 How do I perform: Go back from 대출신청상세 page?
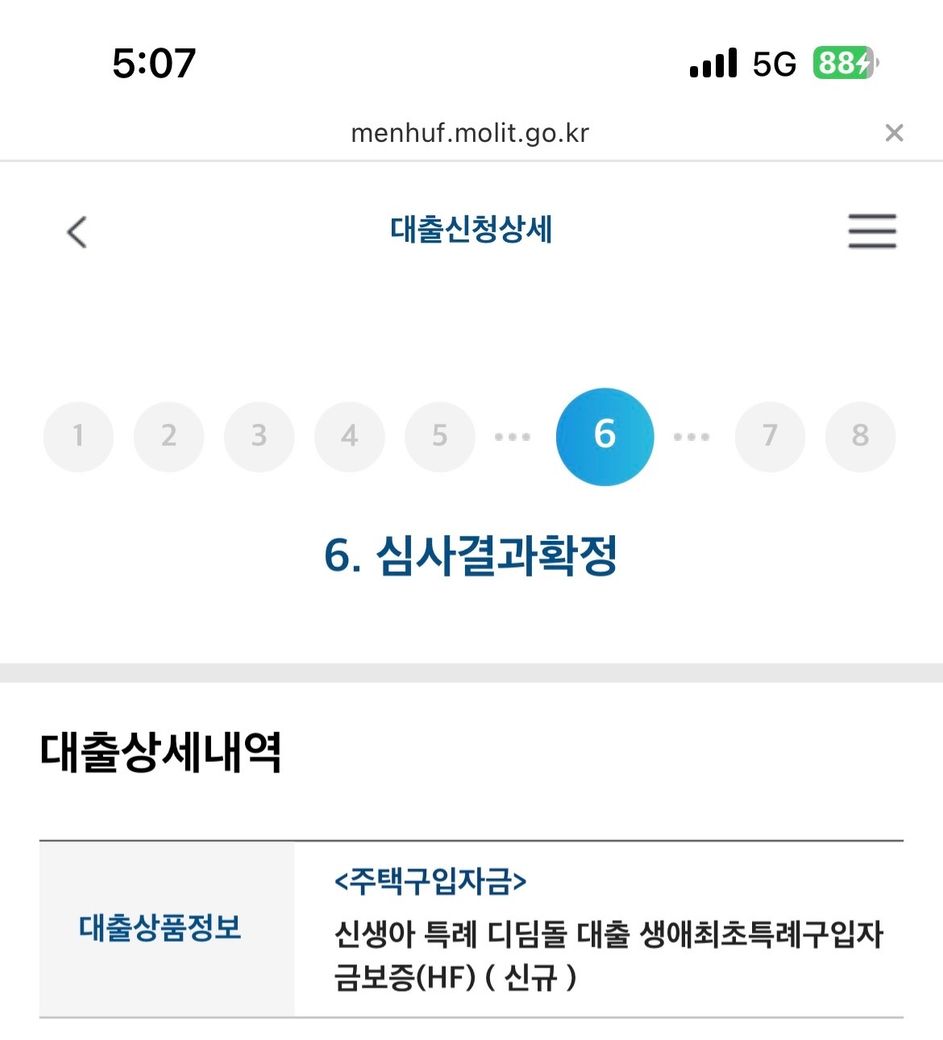coord(77,232)
